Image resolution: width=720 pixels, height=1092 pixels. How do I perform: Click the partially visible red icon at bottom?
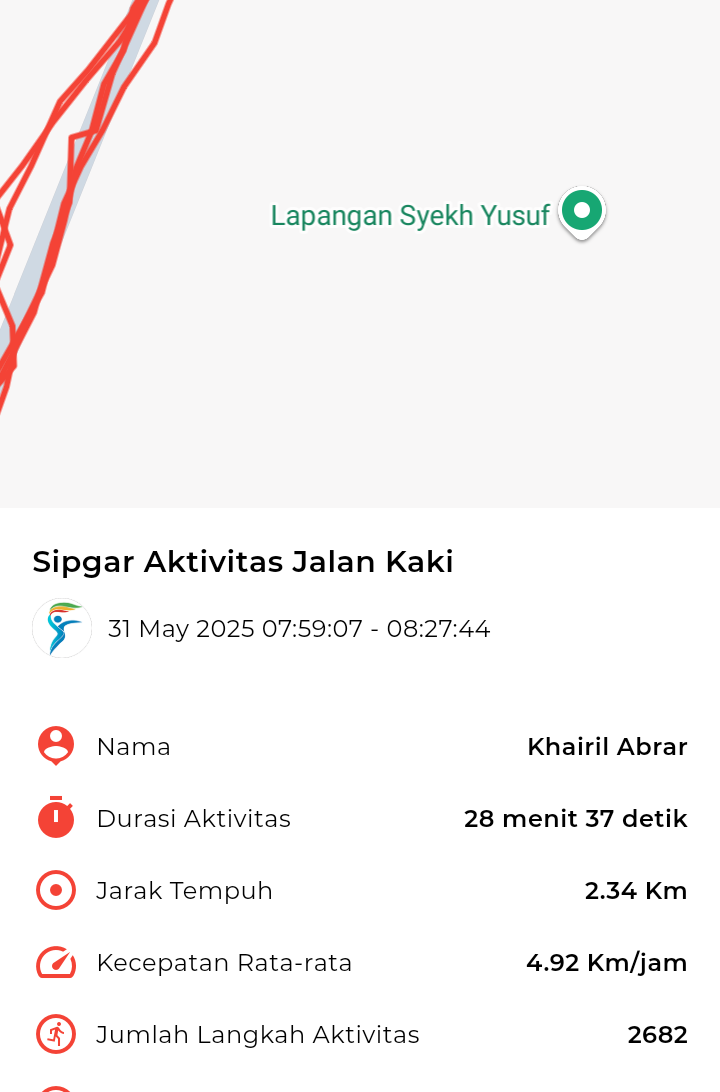tap(55, 1088)
